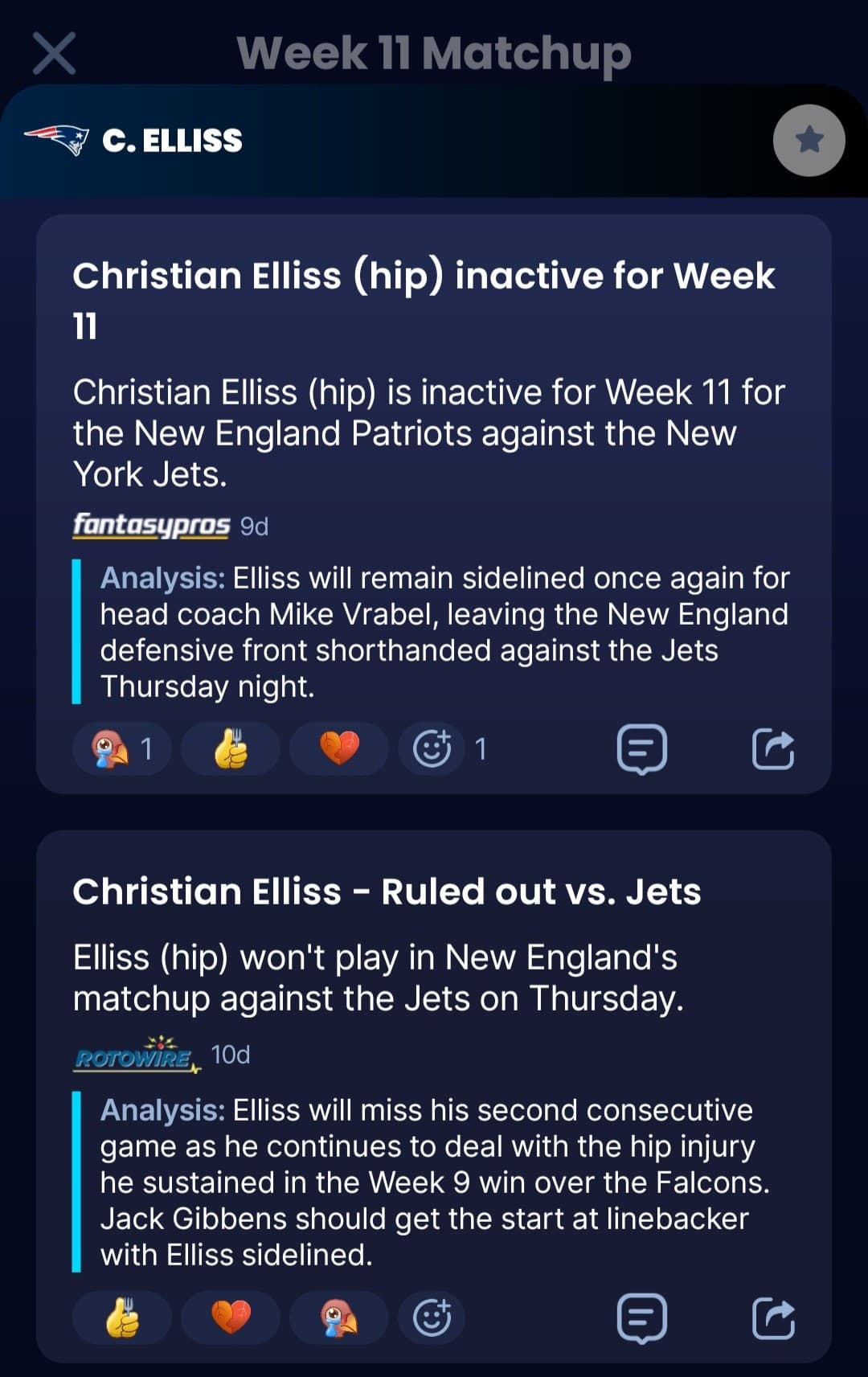Viewport: 868px width, 1377px height.
Task: Give a thumbs up to the fantasypros news
Action: 231,749
